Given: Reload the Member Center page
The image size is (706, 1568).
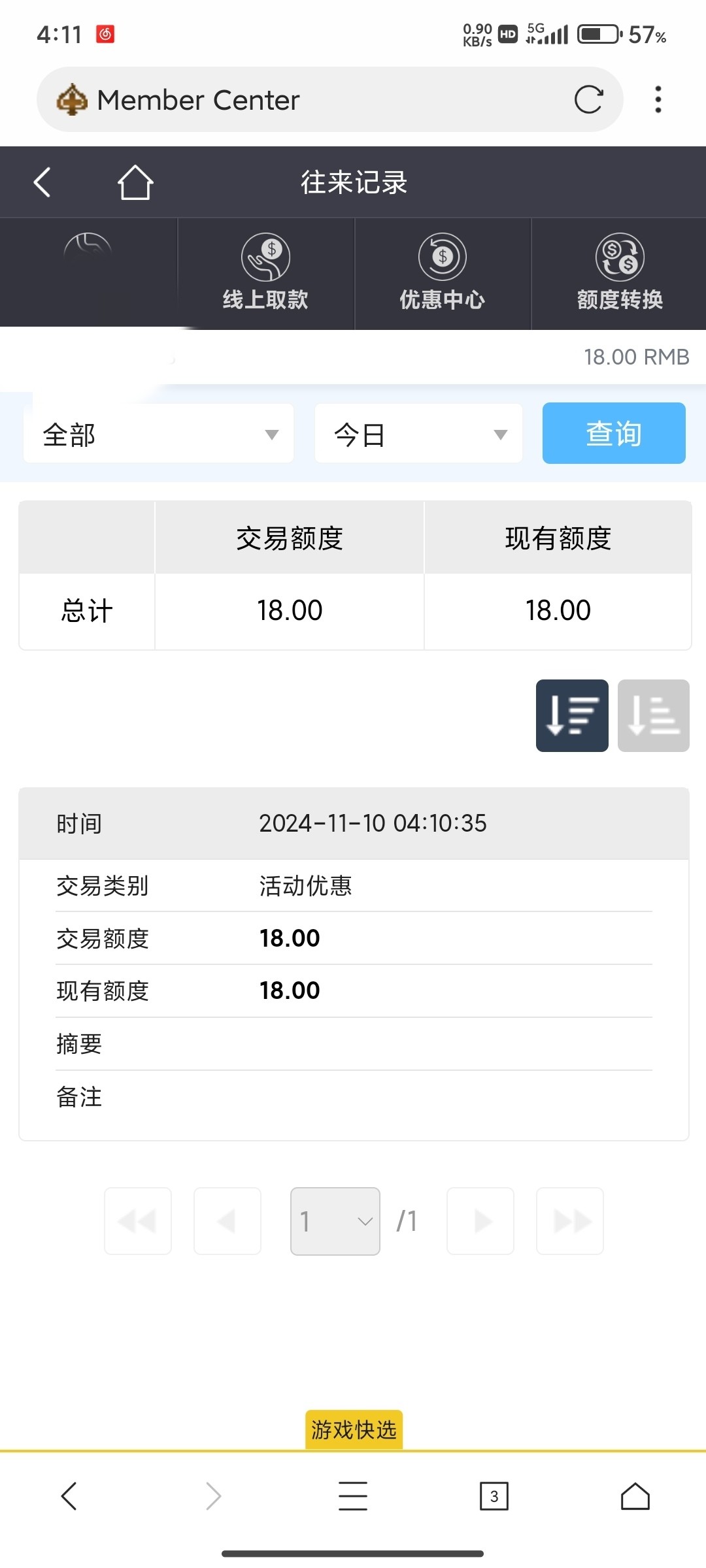Looking at the screenshot, I should coord(588,100).
